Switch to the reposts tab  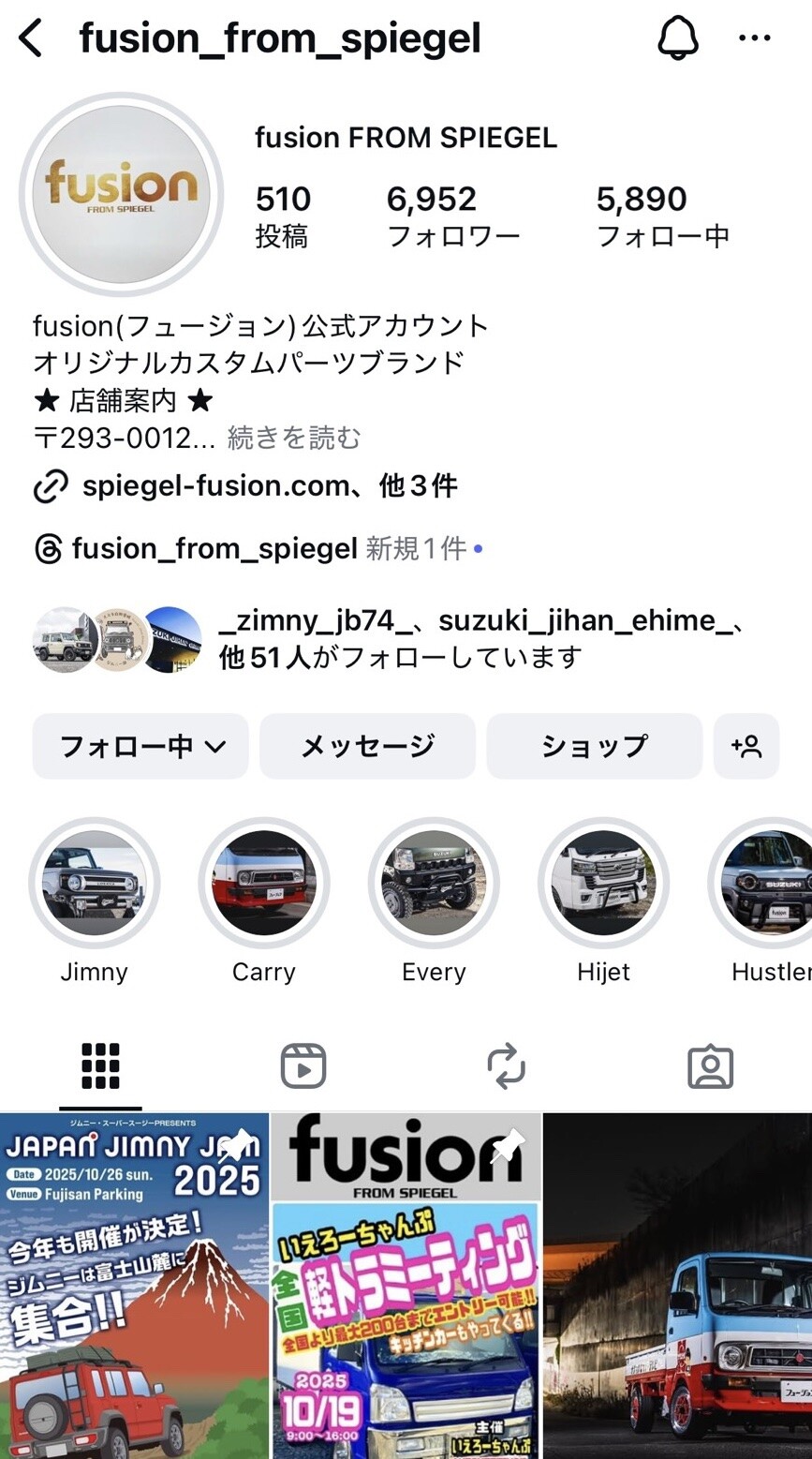(x=507, y=1066)
